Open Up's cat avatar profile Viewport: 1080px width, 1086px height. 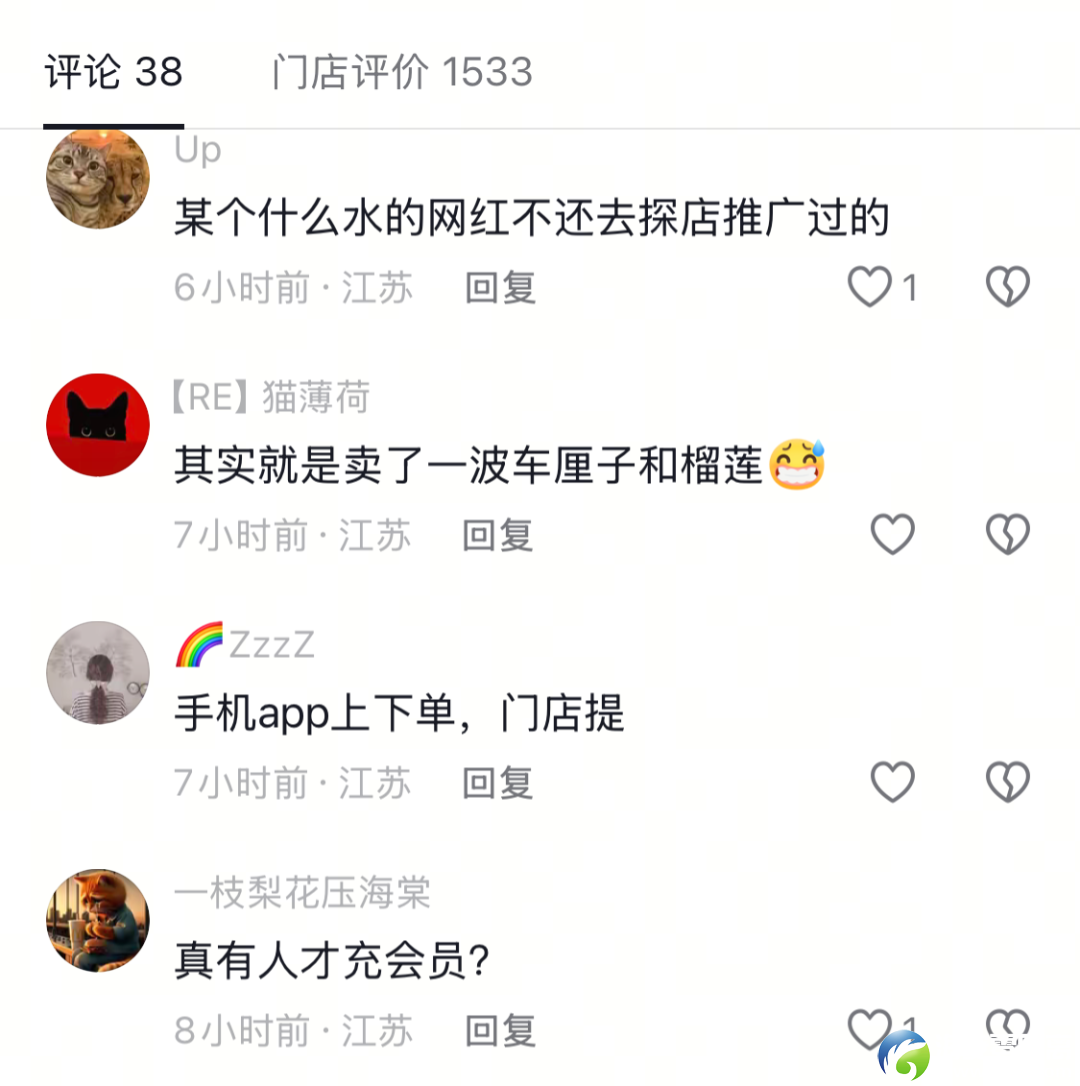click(x=98, y=178)
